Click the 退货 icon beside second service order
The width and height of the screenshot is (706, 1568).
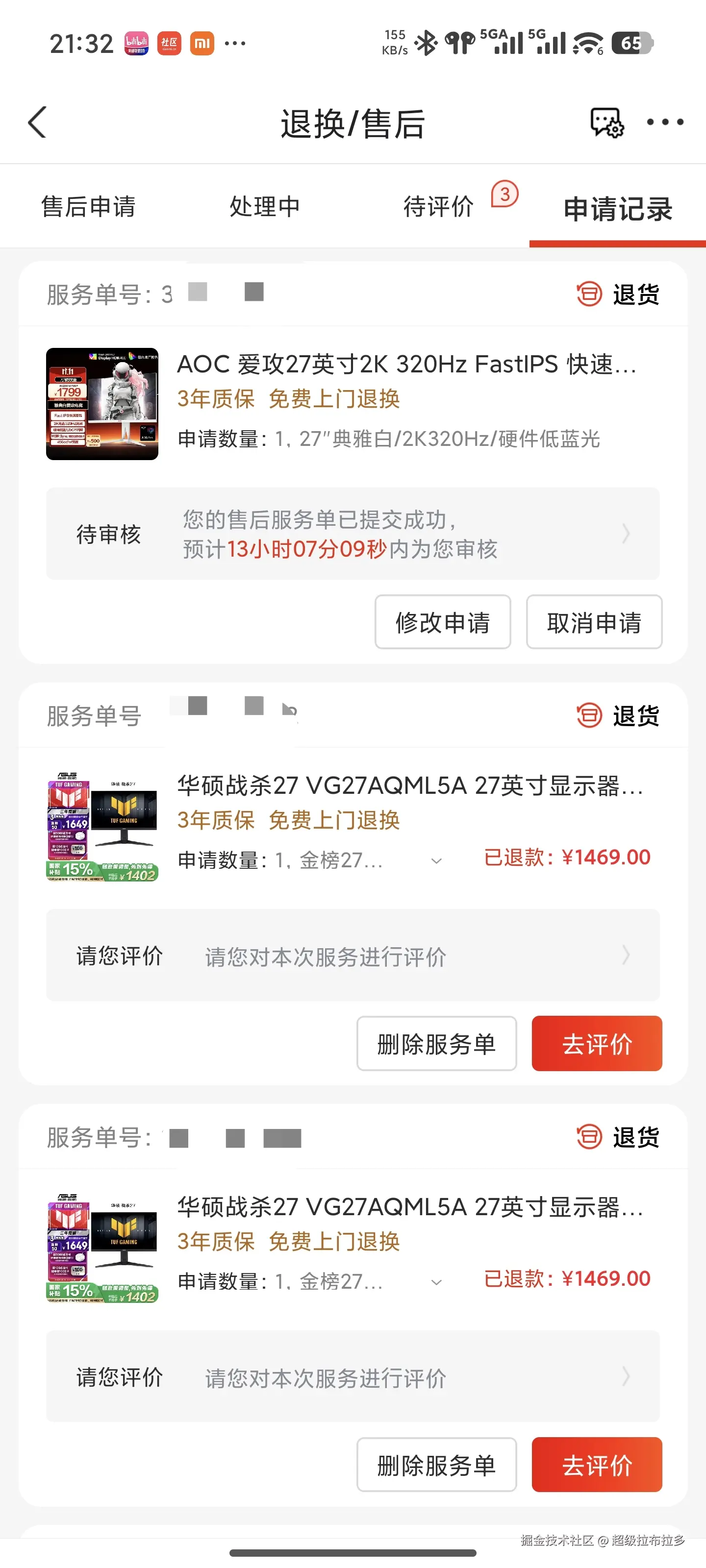(588, 716)
